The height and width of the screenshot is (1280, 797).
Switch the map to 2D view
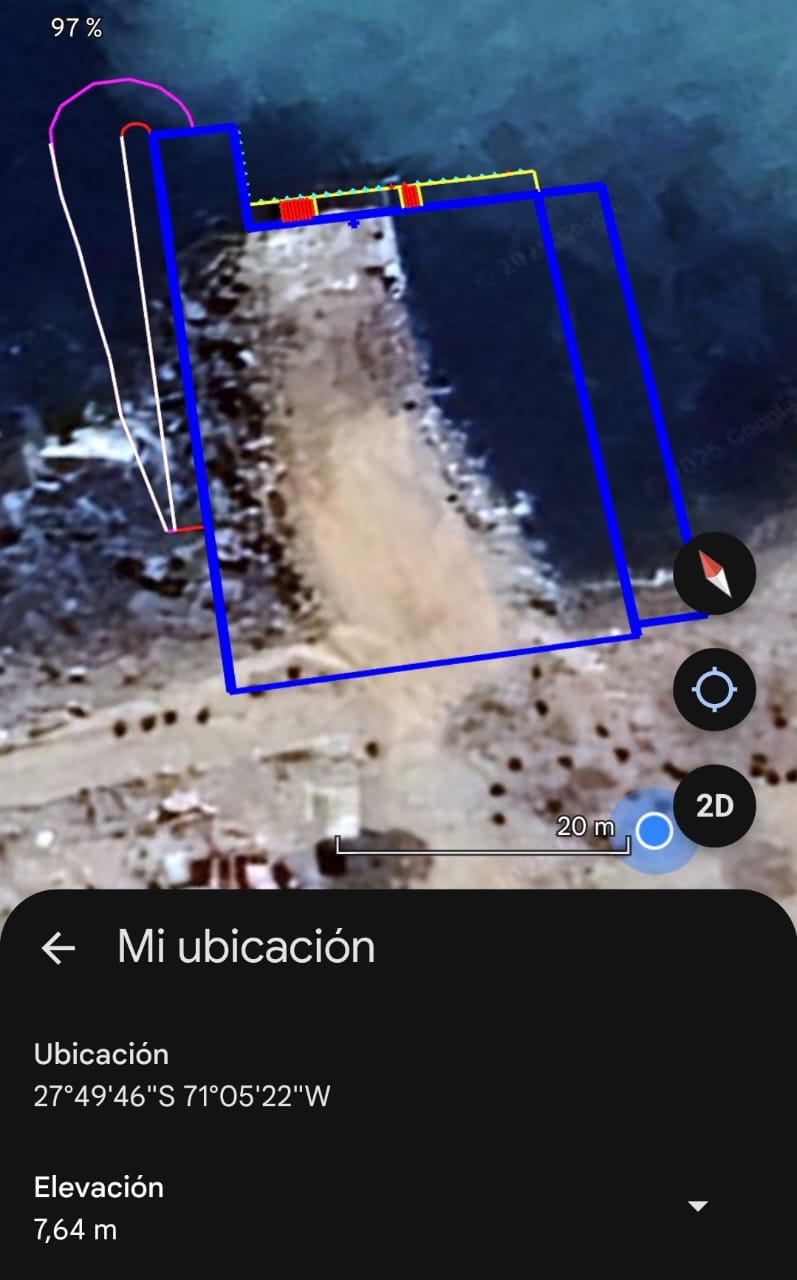point(714,806)
